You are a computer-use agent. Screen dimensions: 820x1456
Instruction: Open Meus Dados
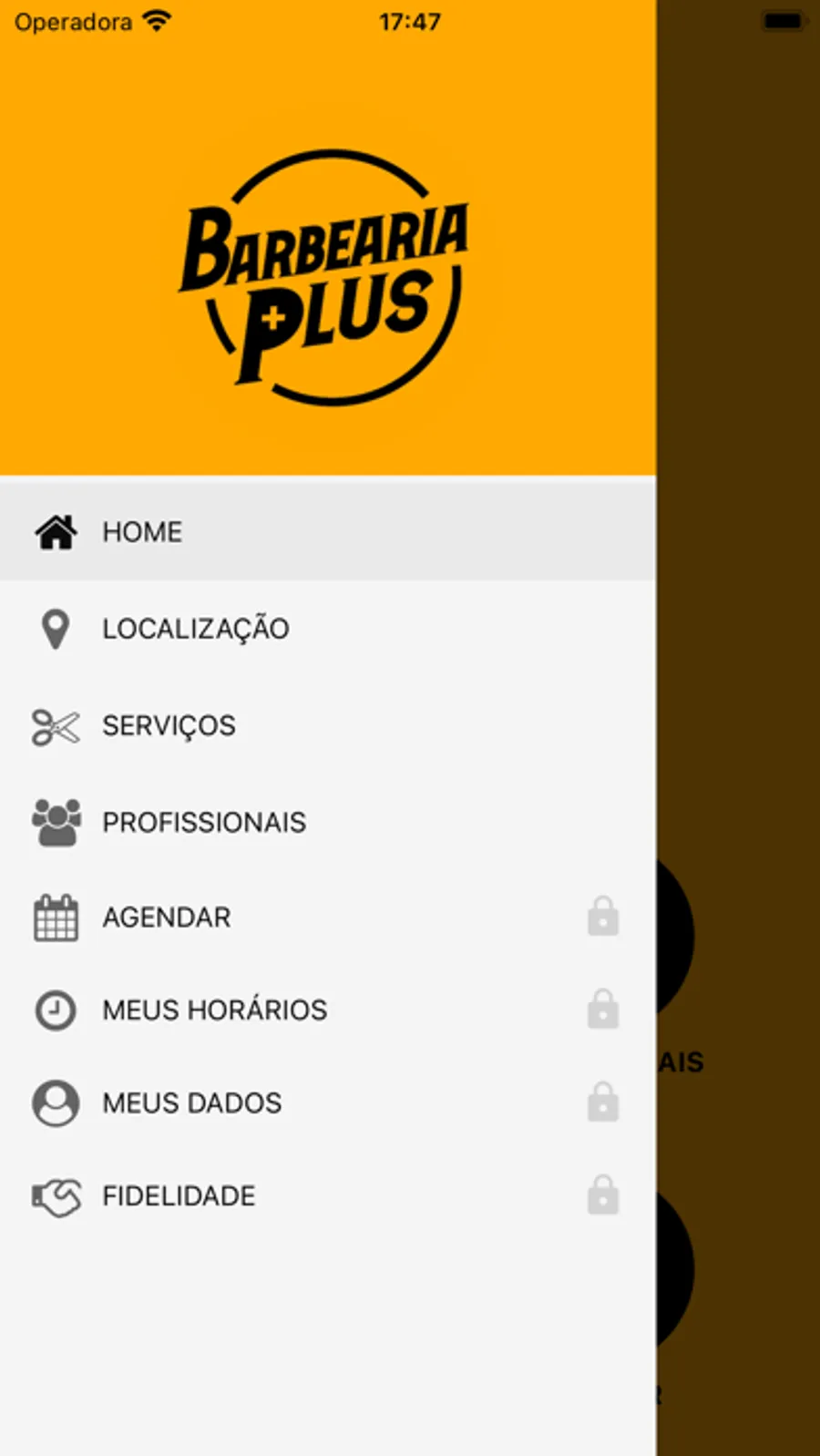click(328, 1102)
